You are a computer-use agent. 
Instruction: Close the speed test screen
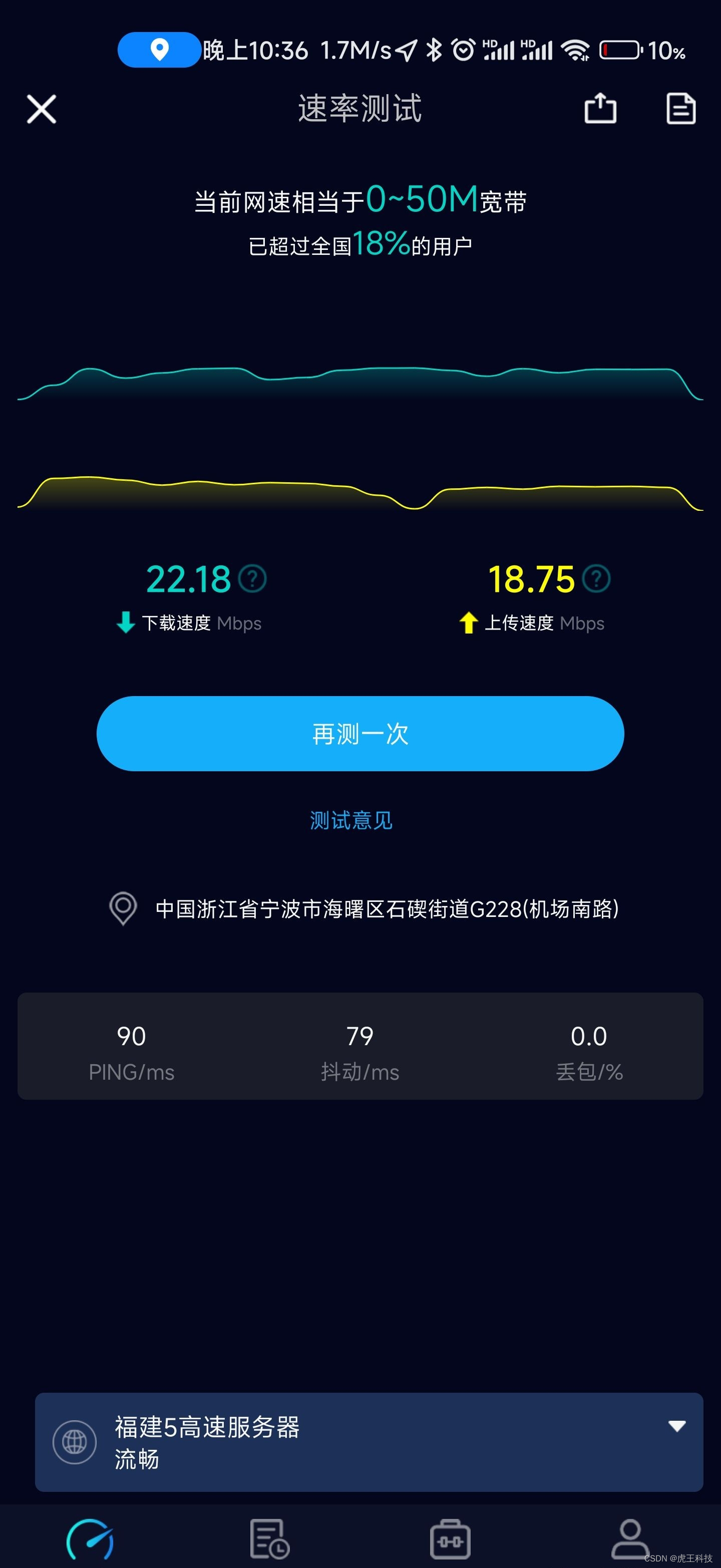[42, 110]
